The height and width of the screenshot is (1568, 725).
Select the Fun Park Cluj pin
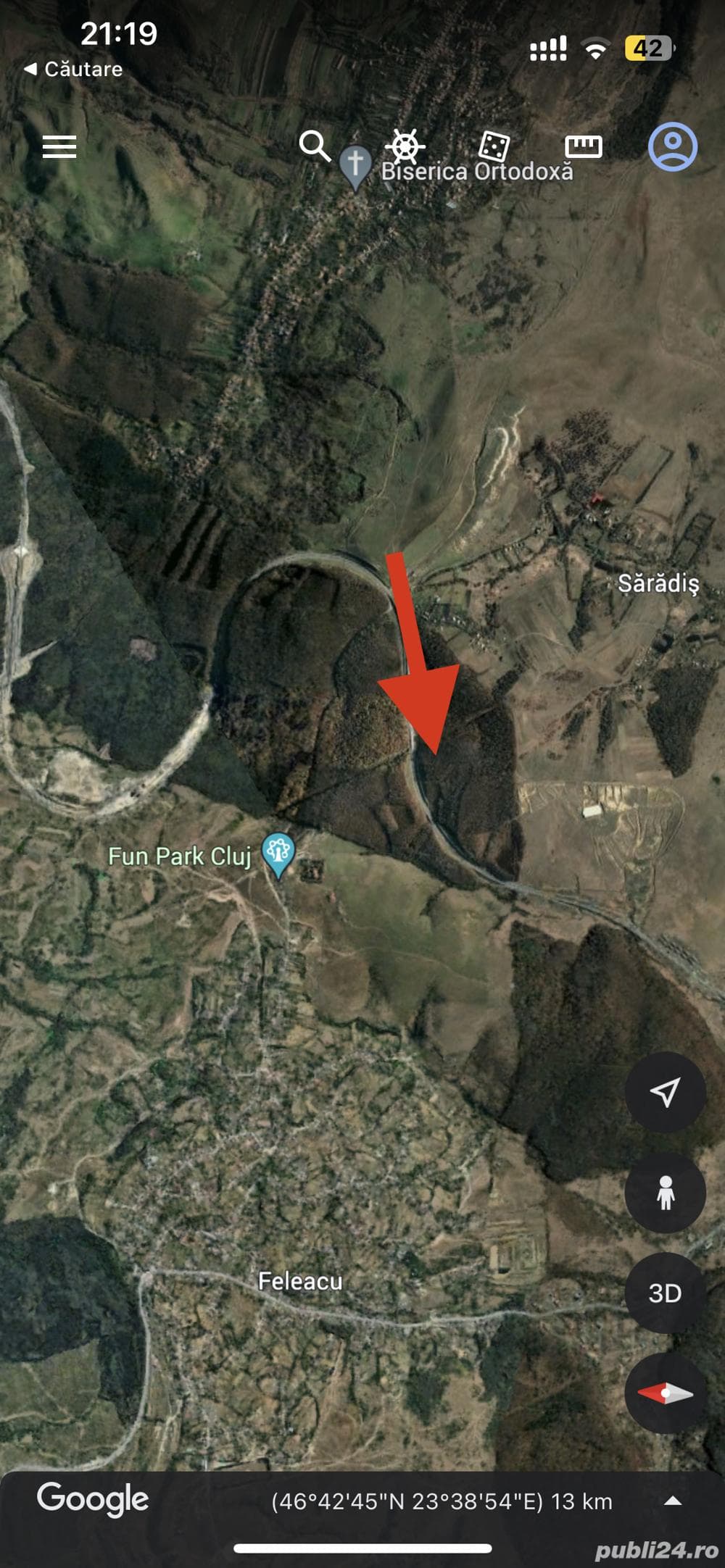(278, 853)
